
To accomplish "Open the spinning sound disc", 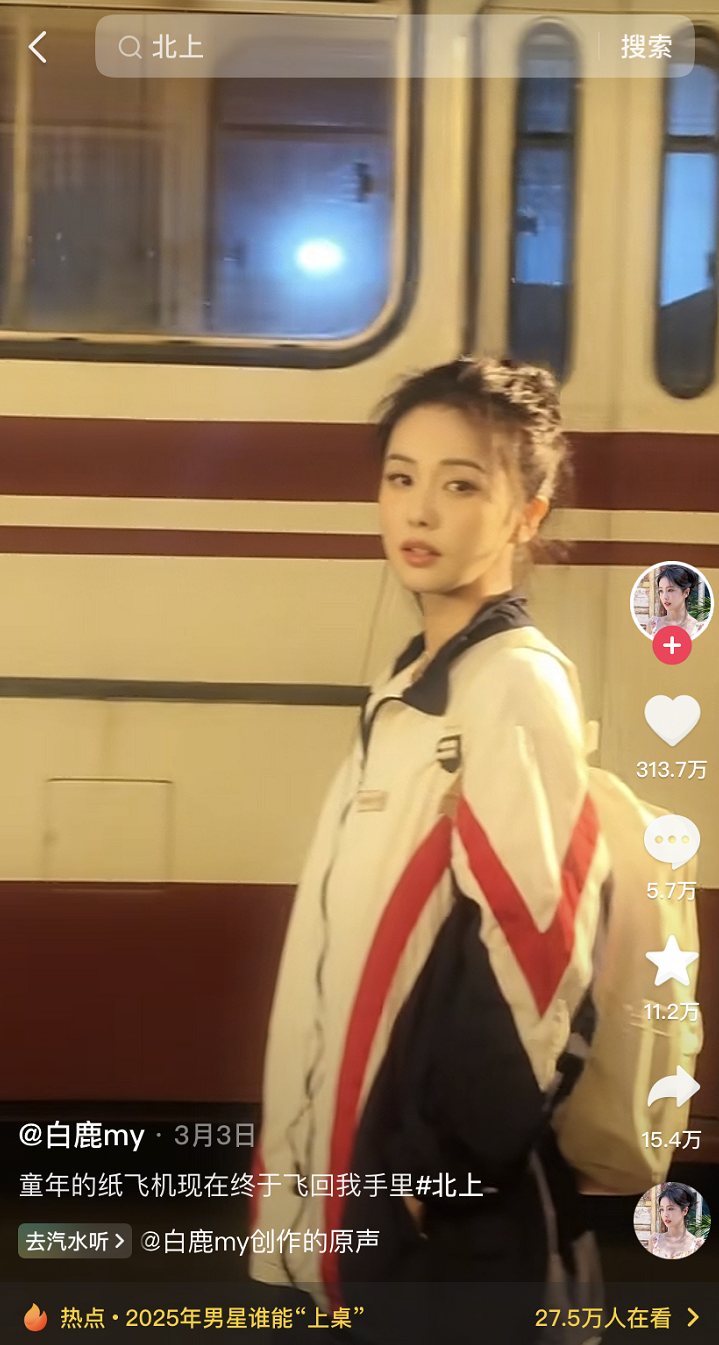I will pyautogui.click(x=672, y=1220).
